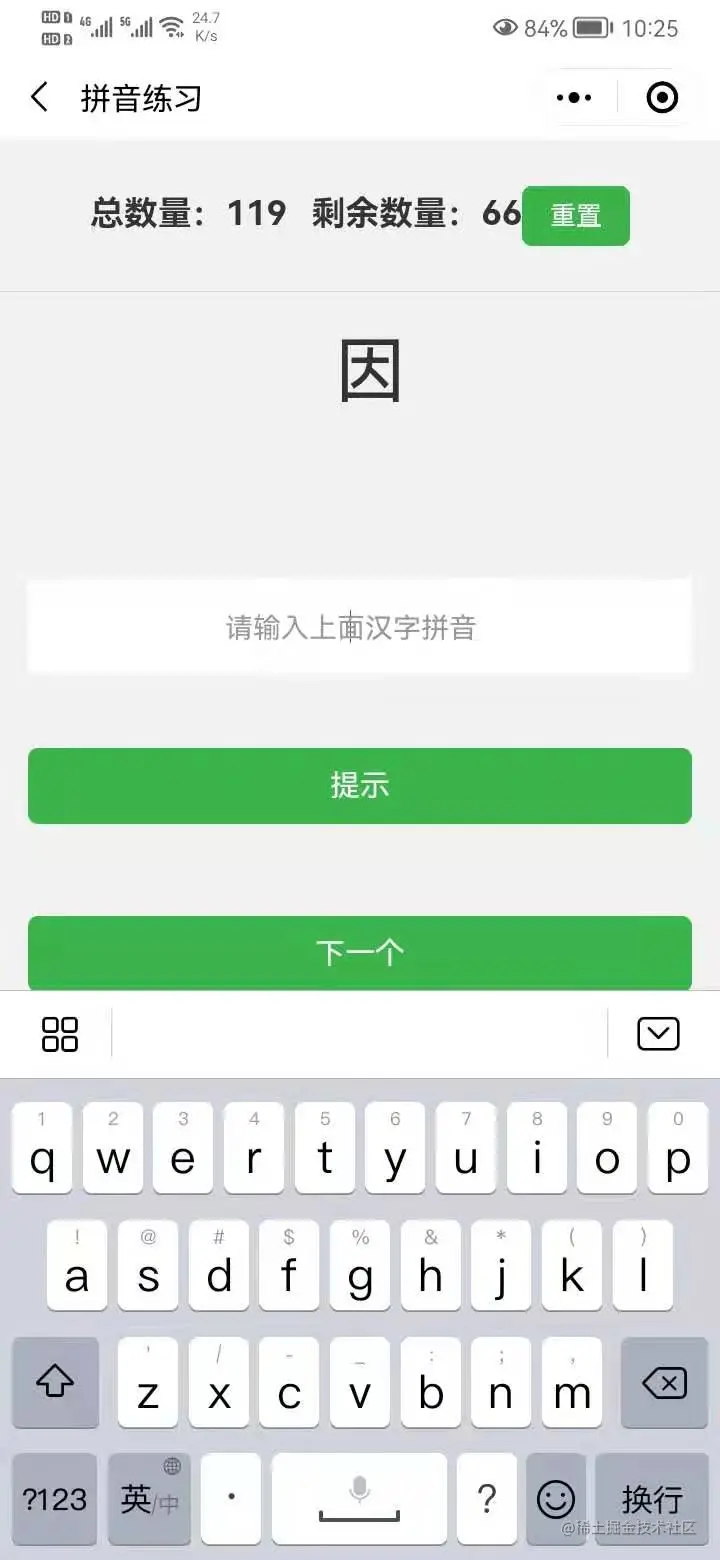This screenshot has height=1560, width=720.
Task: Open the keyboard tools grid icon
Action: [x=60, y=1034]
